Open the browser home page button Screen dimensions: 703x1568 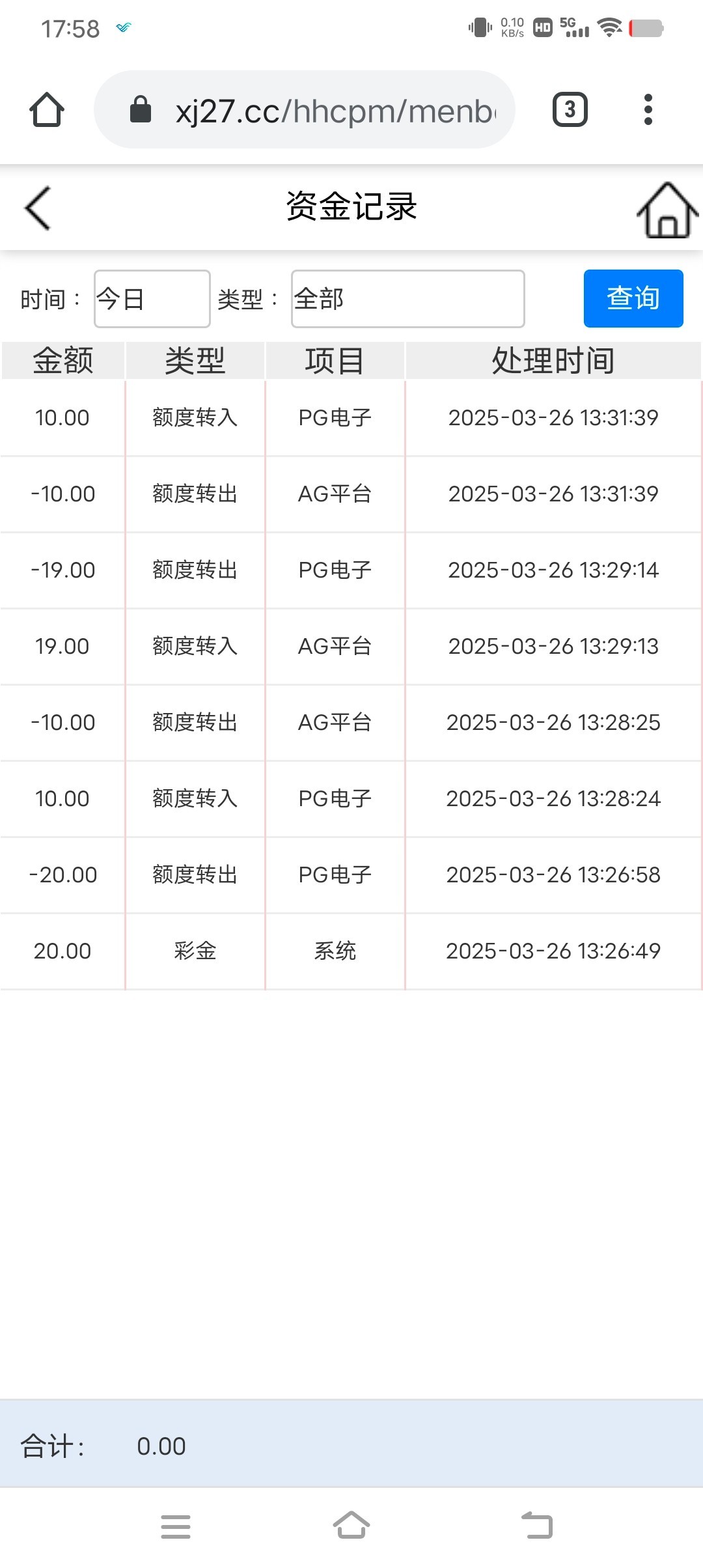[47, 109]
